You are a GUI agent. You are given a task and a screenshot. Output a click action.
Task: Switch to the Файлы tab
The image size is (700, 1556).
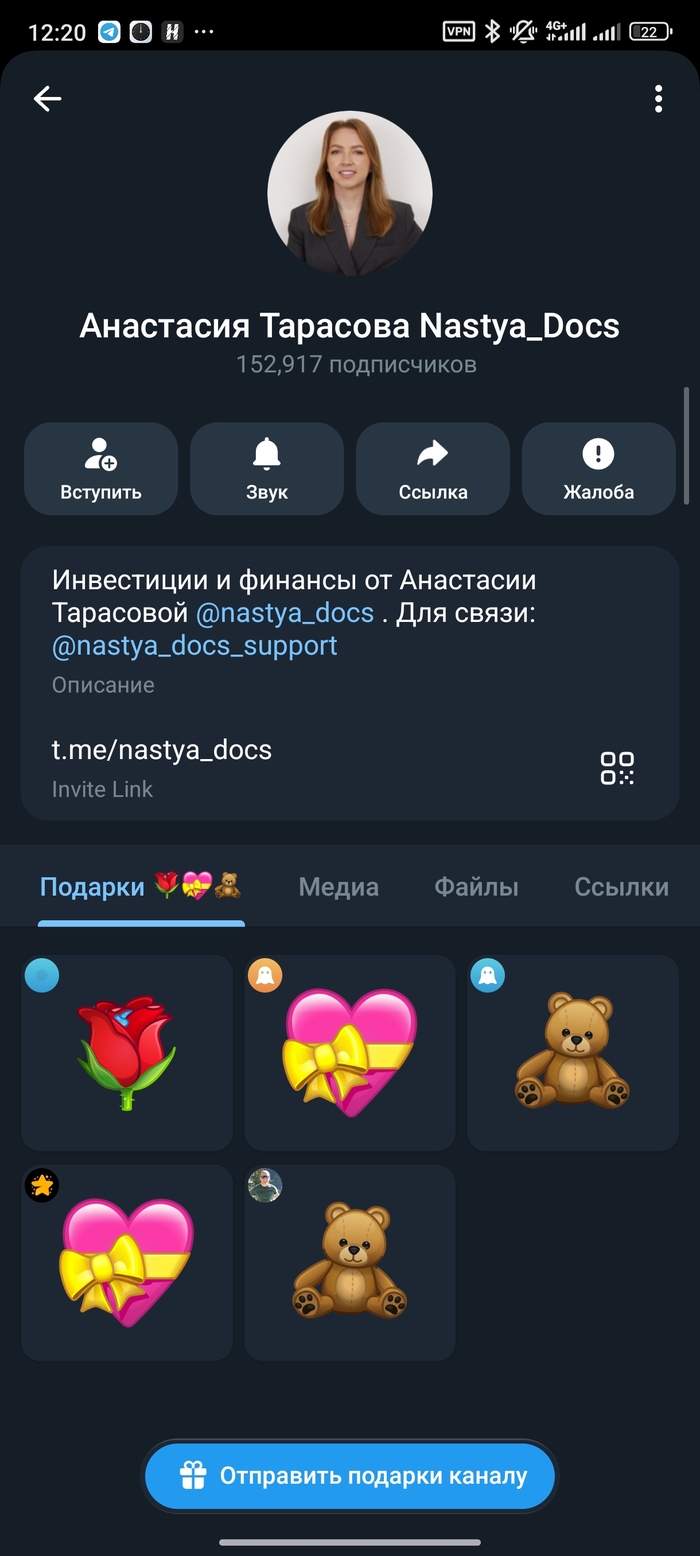point(476,887)
